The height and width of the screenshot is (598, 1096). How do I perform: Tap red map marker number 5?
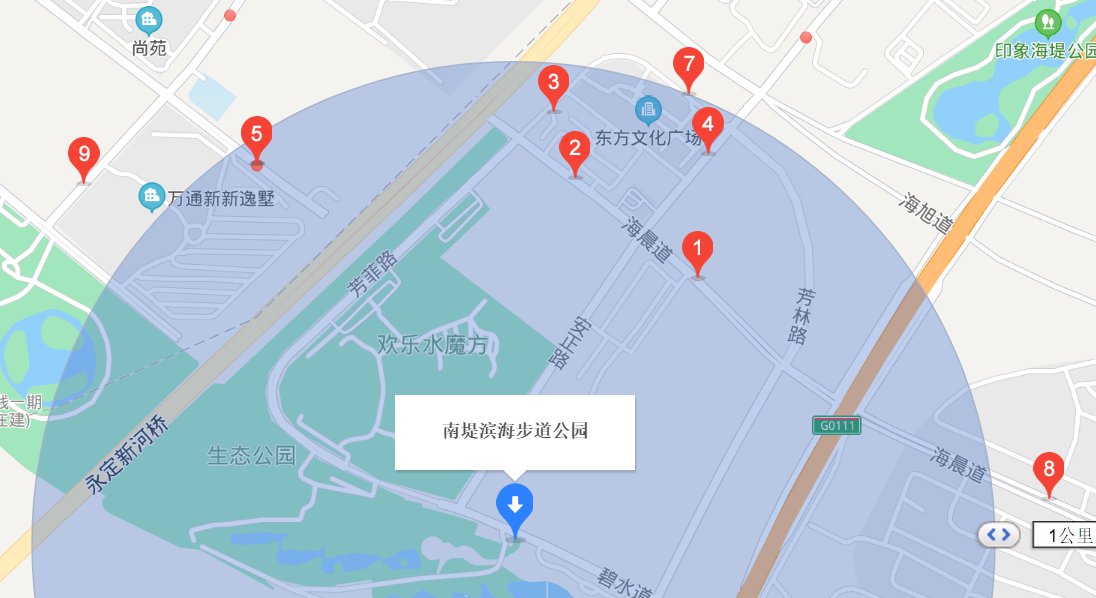click(256, 135)
